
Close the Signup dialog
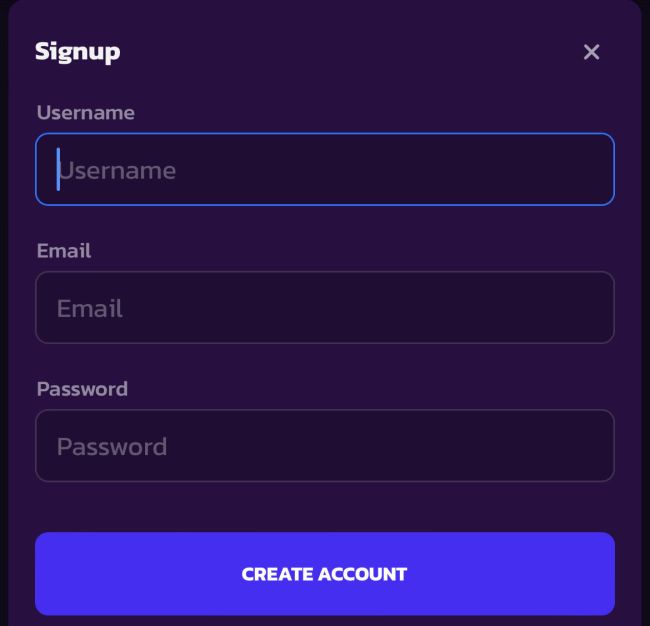coord(591,52)
